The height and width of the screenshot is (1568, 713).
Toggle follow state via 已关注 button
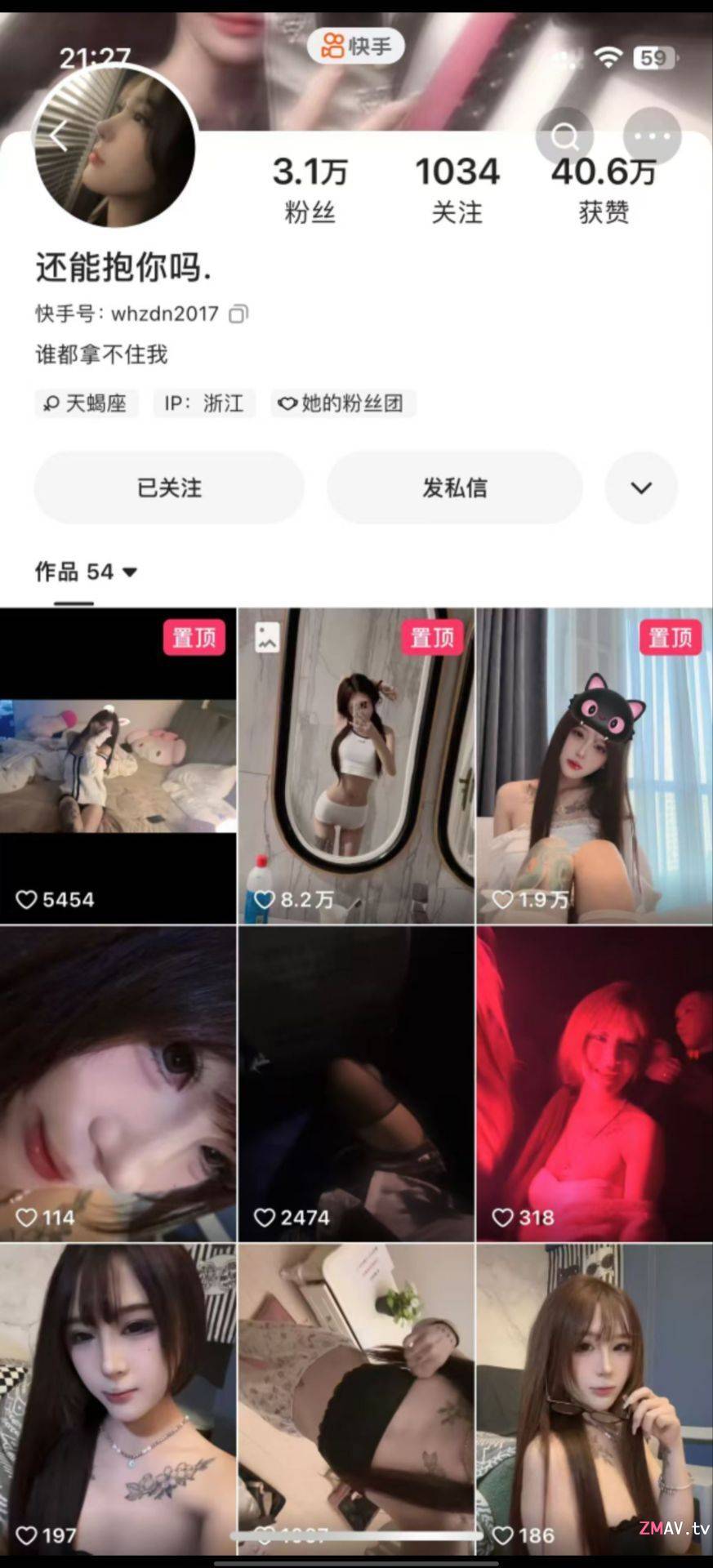pyautogui.click(x=167, y=487)
